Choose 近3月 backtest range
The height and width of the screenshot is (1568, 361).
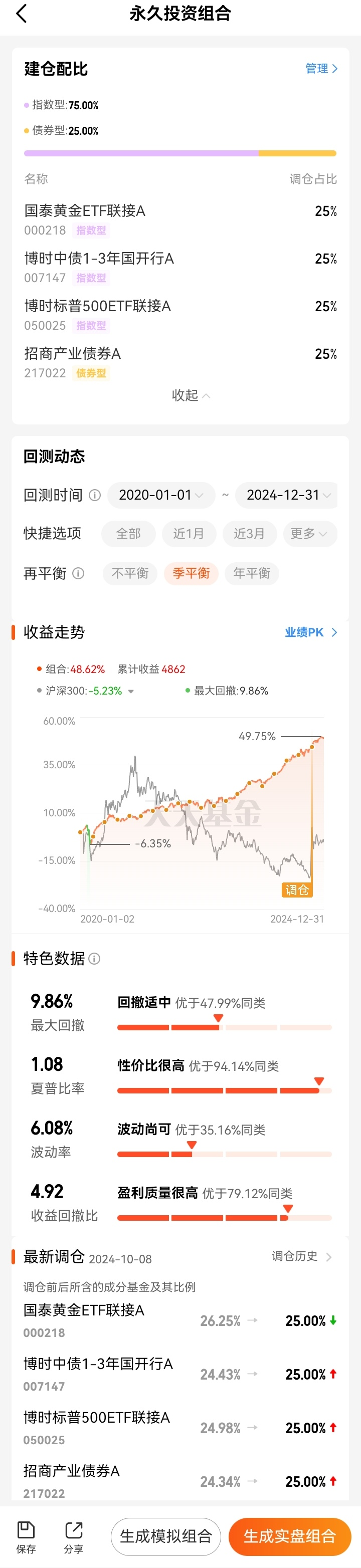pos(249,534)
